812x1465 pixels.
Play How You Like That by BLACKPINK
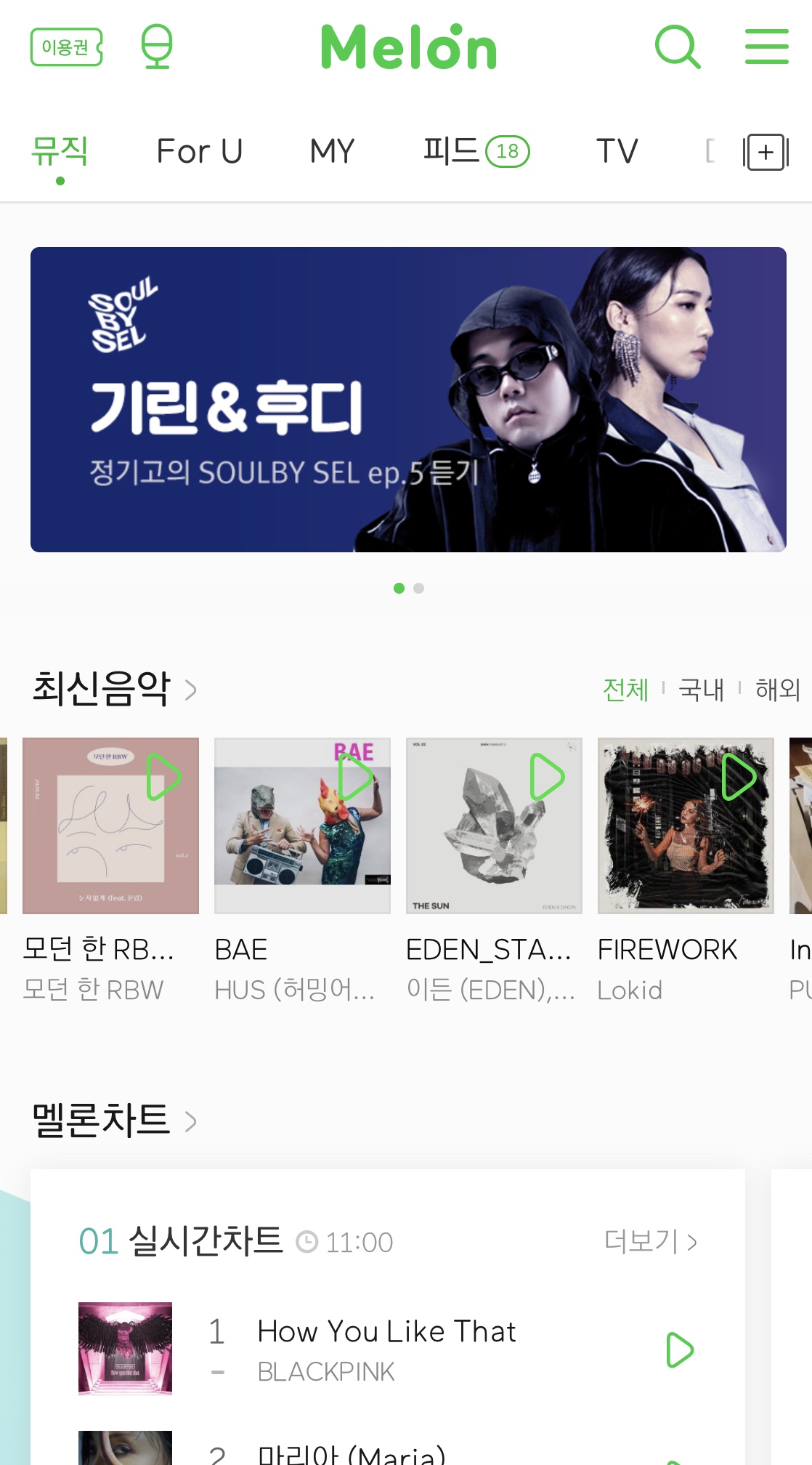pos(680,1350)
